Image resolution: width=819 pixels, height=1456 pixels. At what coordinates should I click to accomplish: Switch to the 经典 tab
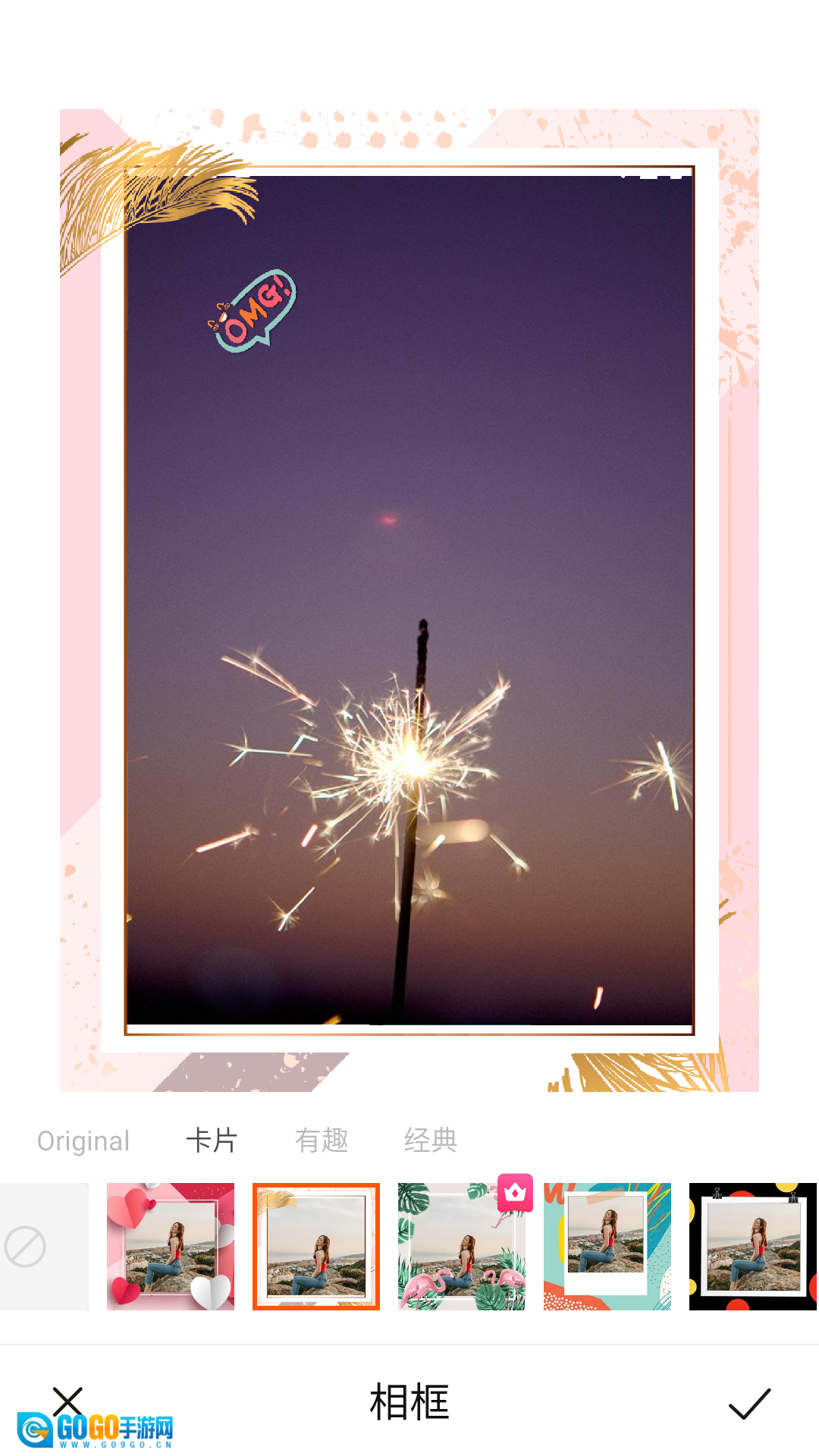pos(430,1141)
